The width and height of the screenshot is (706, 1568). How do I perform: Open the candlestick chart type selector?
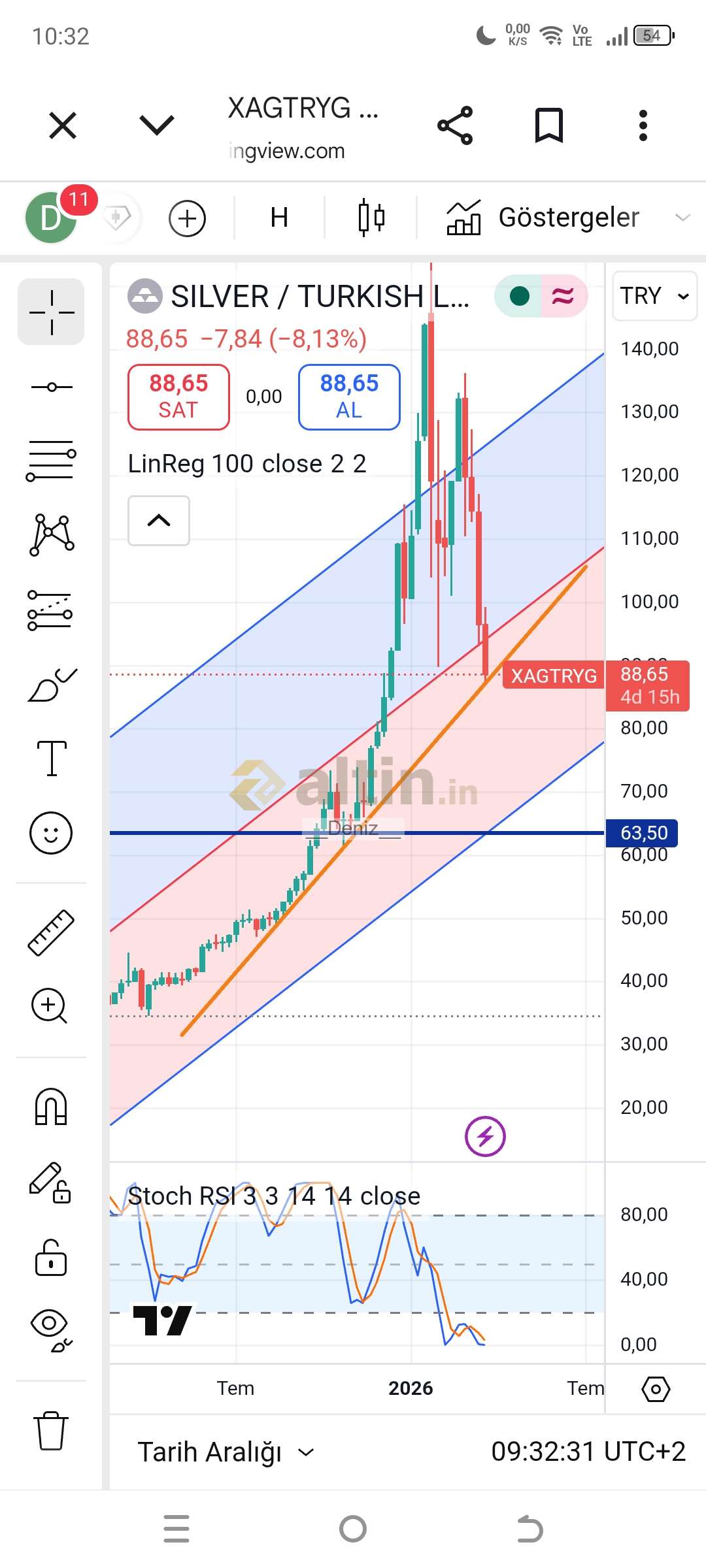pos(371,218)
